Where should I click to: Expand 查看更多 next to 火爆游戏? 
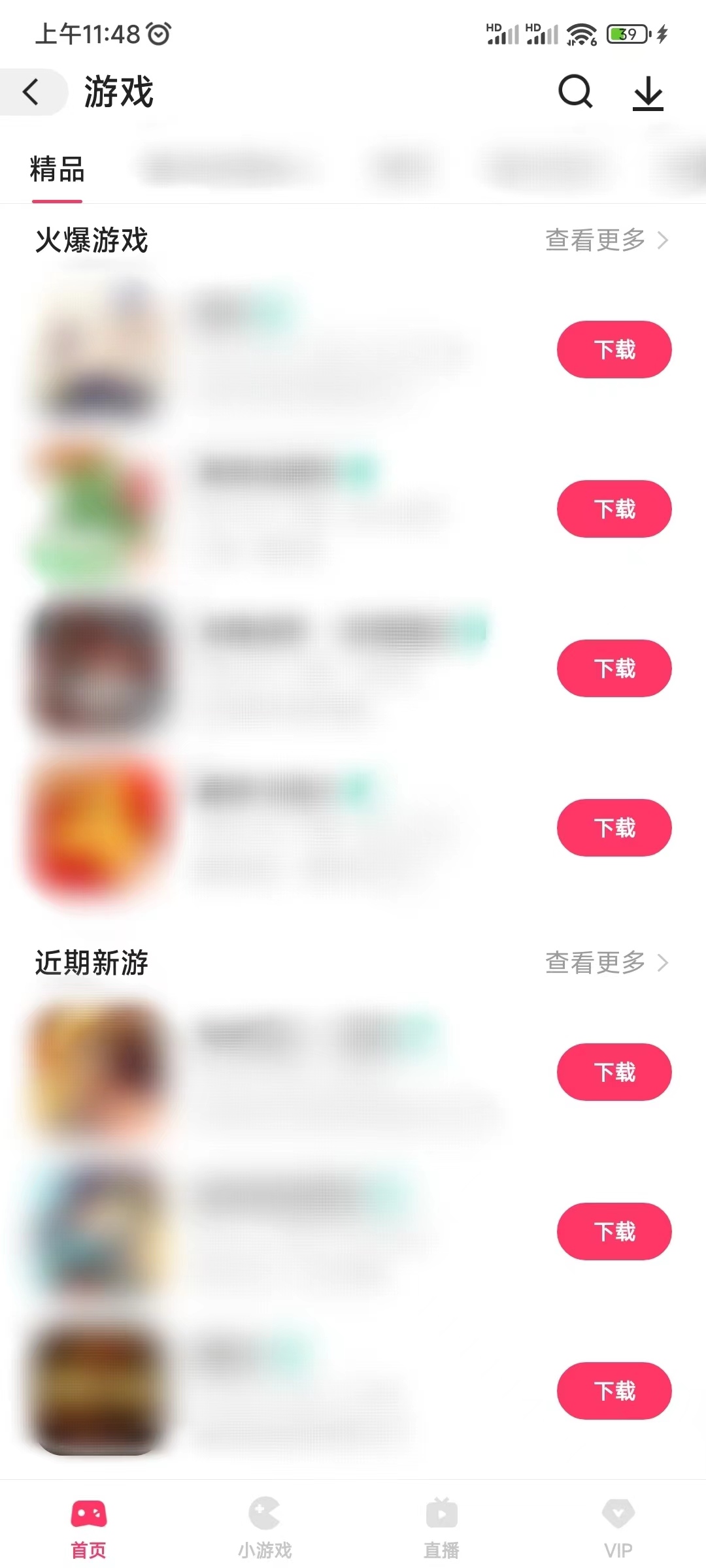(x=595, y=240)
